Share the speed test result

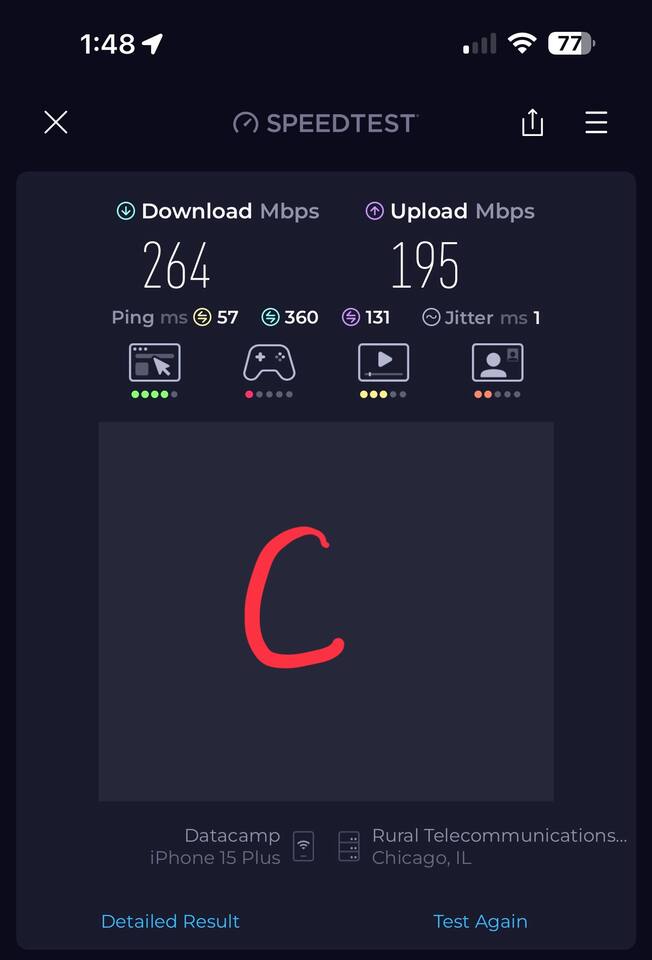point(532,123)
